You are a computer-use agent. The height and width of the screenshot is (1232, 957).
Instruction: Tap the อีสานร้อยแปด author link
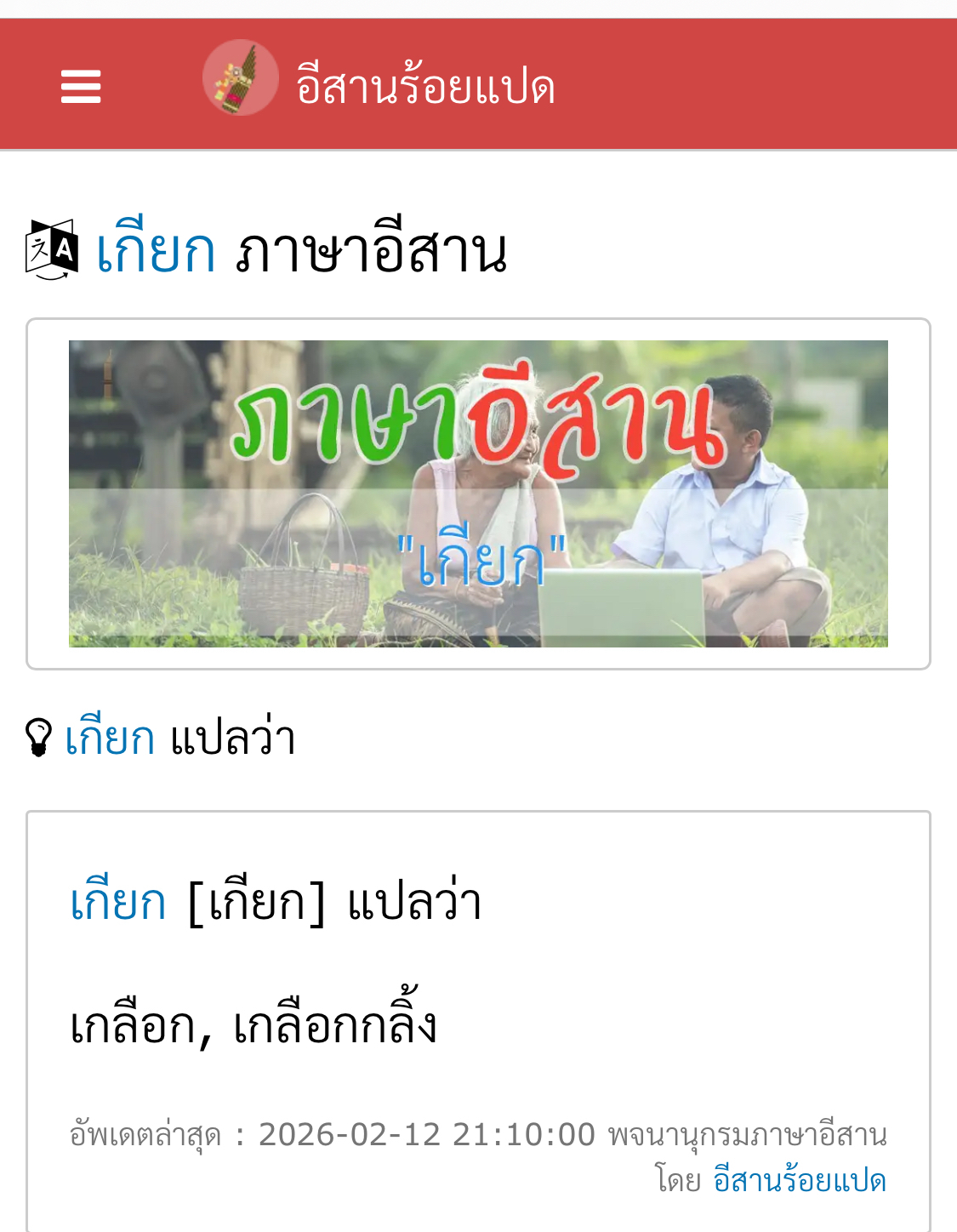click(799, 1181)
